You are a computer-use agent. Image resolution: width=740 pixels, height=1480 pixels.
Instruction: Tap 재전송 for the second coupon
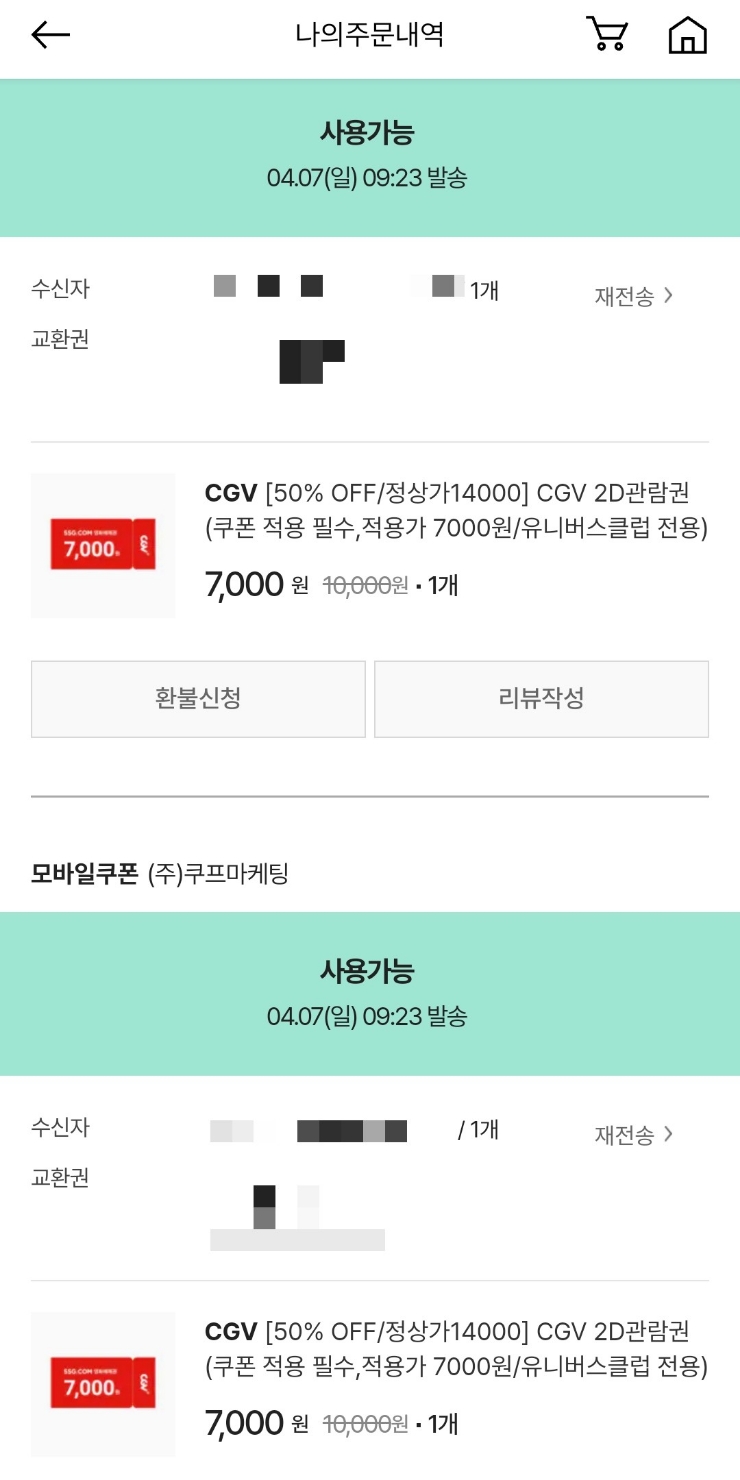coord(634,1135)
